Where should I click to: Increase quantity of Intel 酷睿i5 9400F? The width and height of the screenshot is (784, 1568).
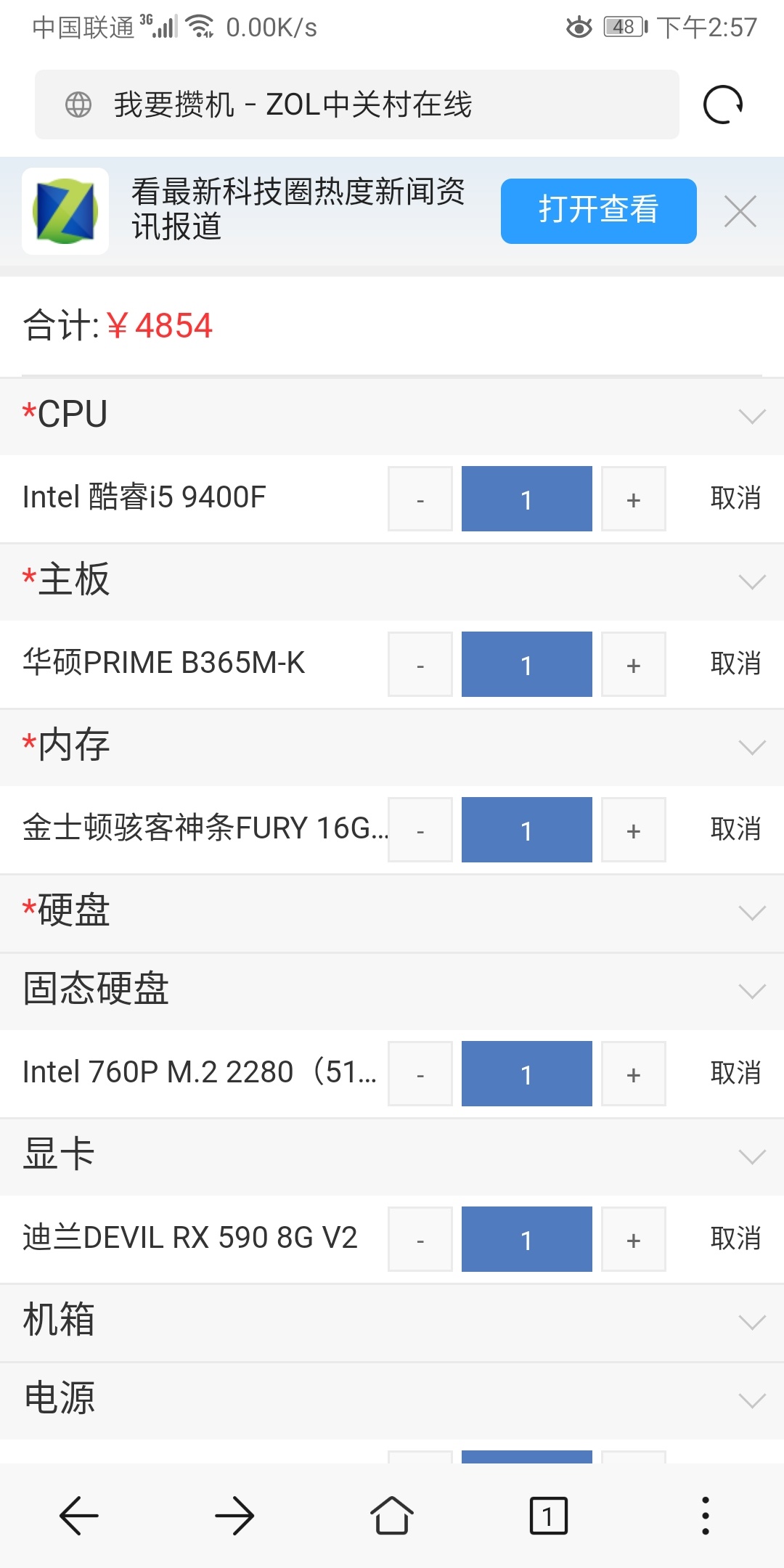point(634,499)
